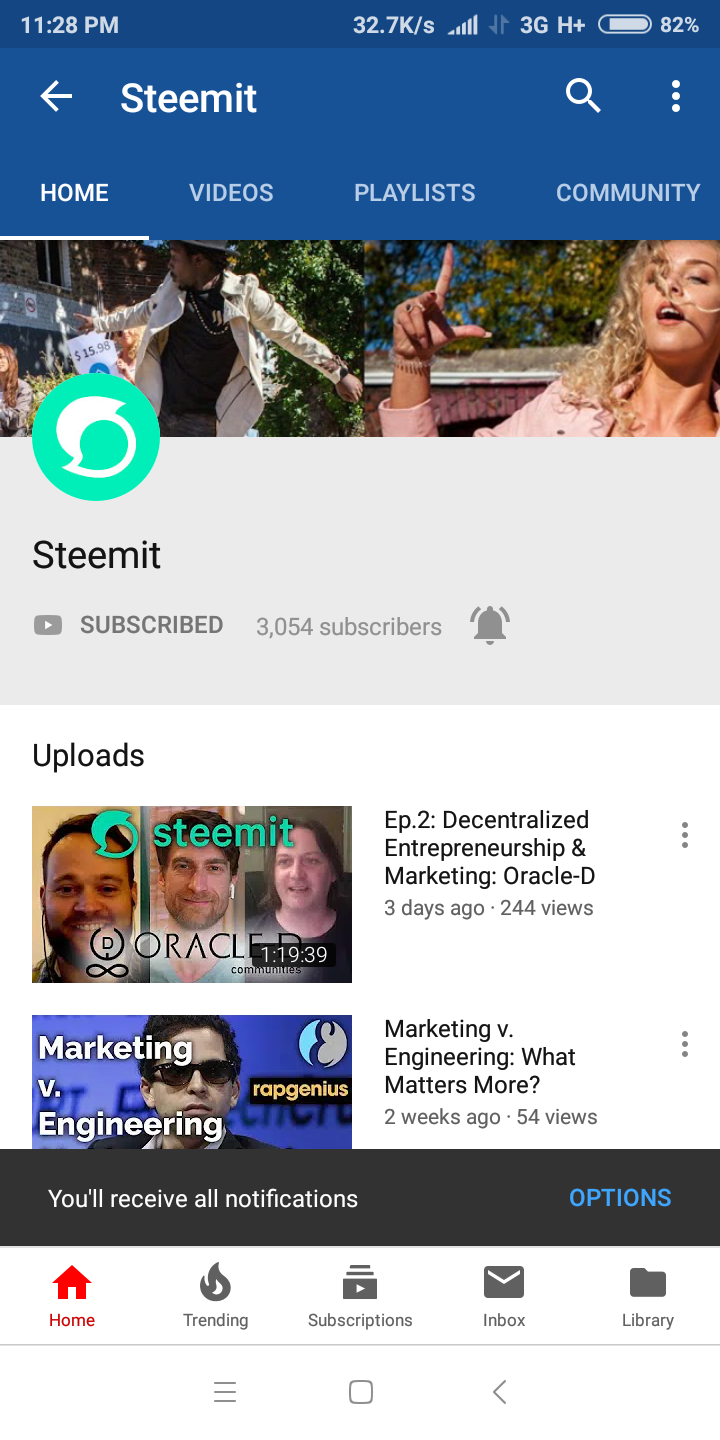
Task: Open the Trending tab
Action: (215, 1296)
